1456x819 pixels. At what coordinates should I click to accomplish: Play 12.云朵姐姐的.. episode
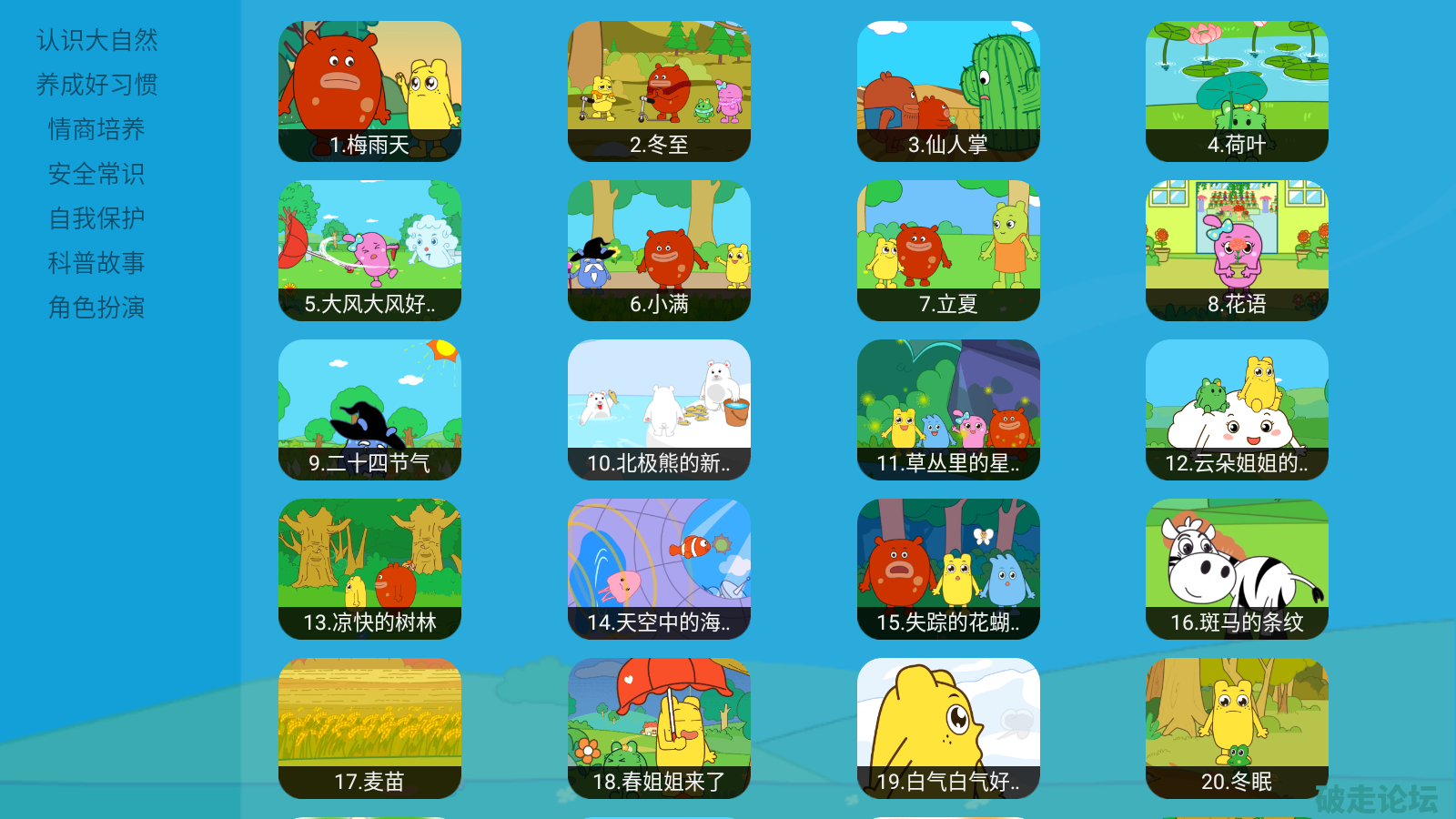[x=1237, y=409]
